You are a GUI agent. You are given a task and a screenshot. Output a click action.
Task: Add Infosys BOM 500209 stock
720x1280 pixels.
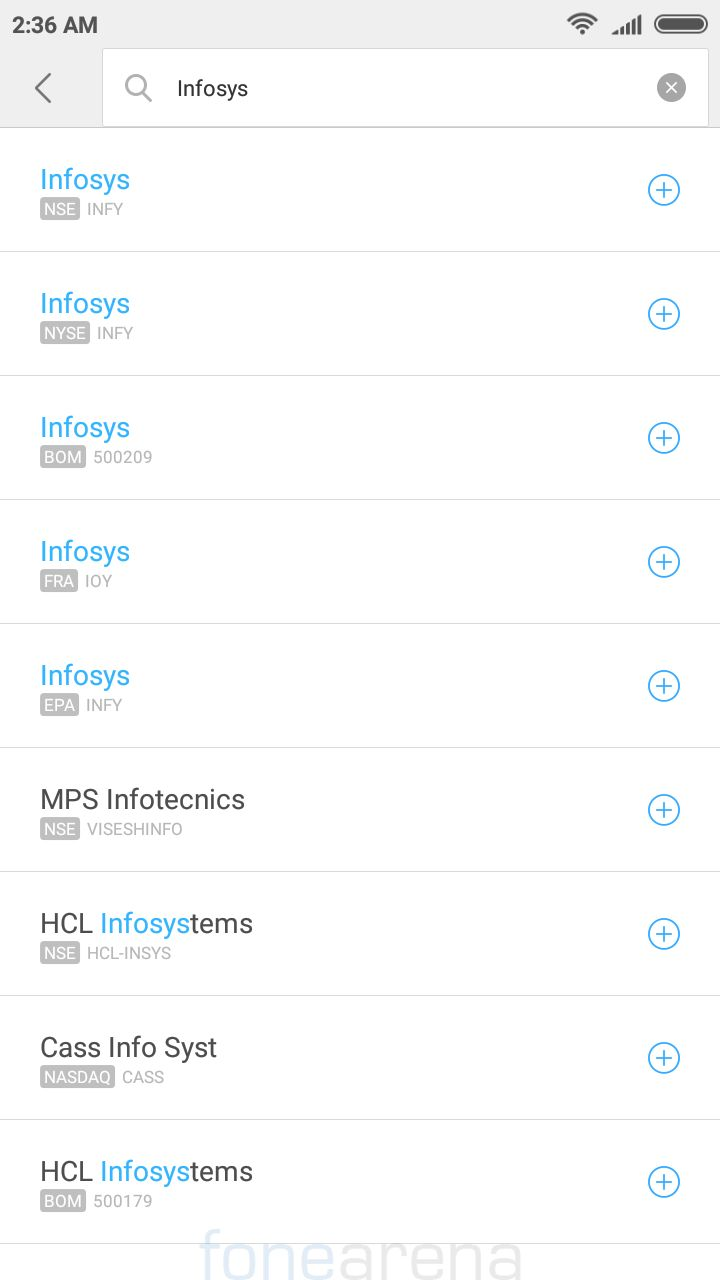[x=664, y=438]
